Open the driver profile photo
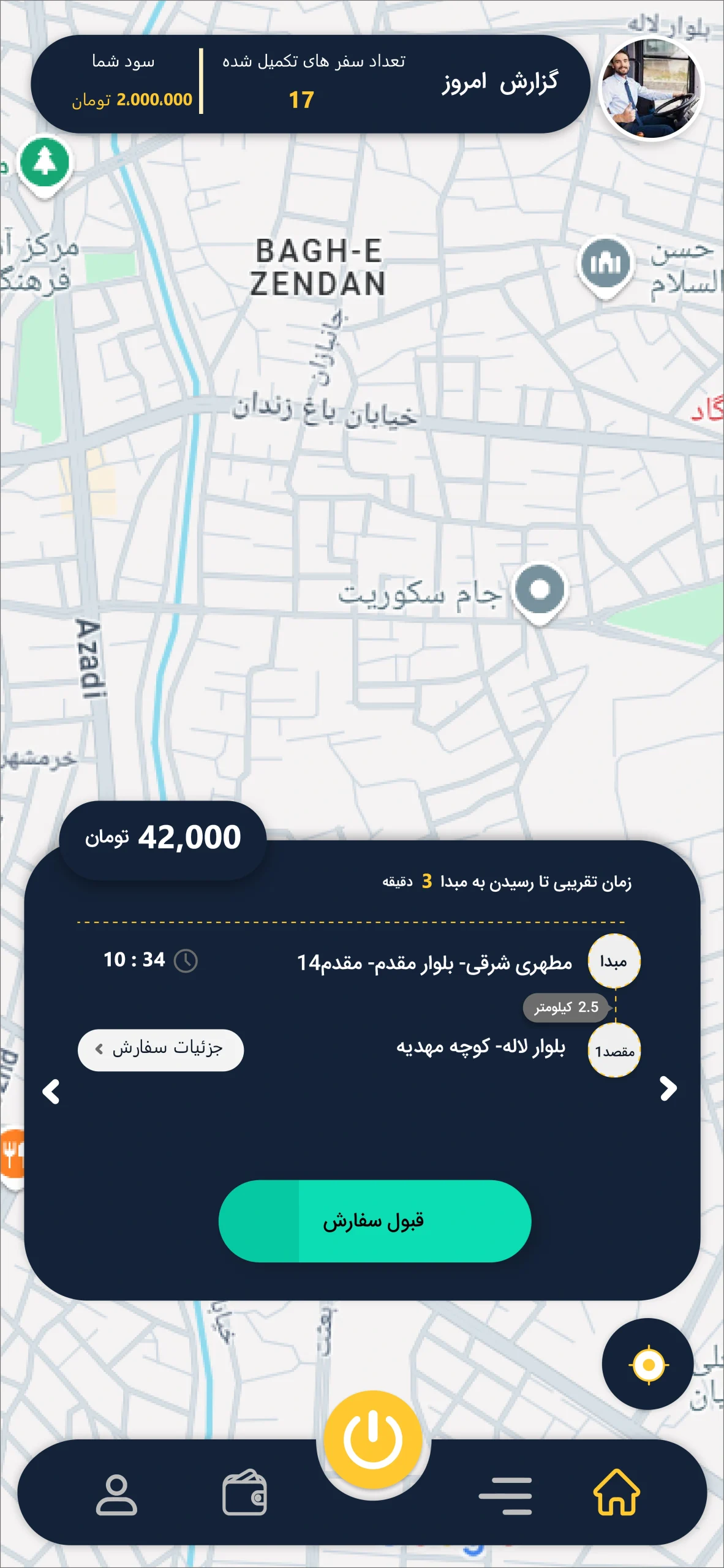The image size is (724, 1568). (x=652, y=89)
